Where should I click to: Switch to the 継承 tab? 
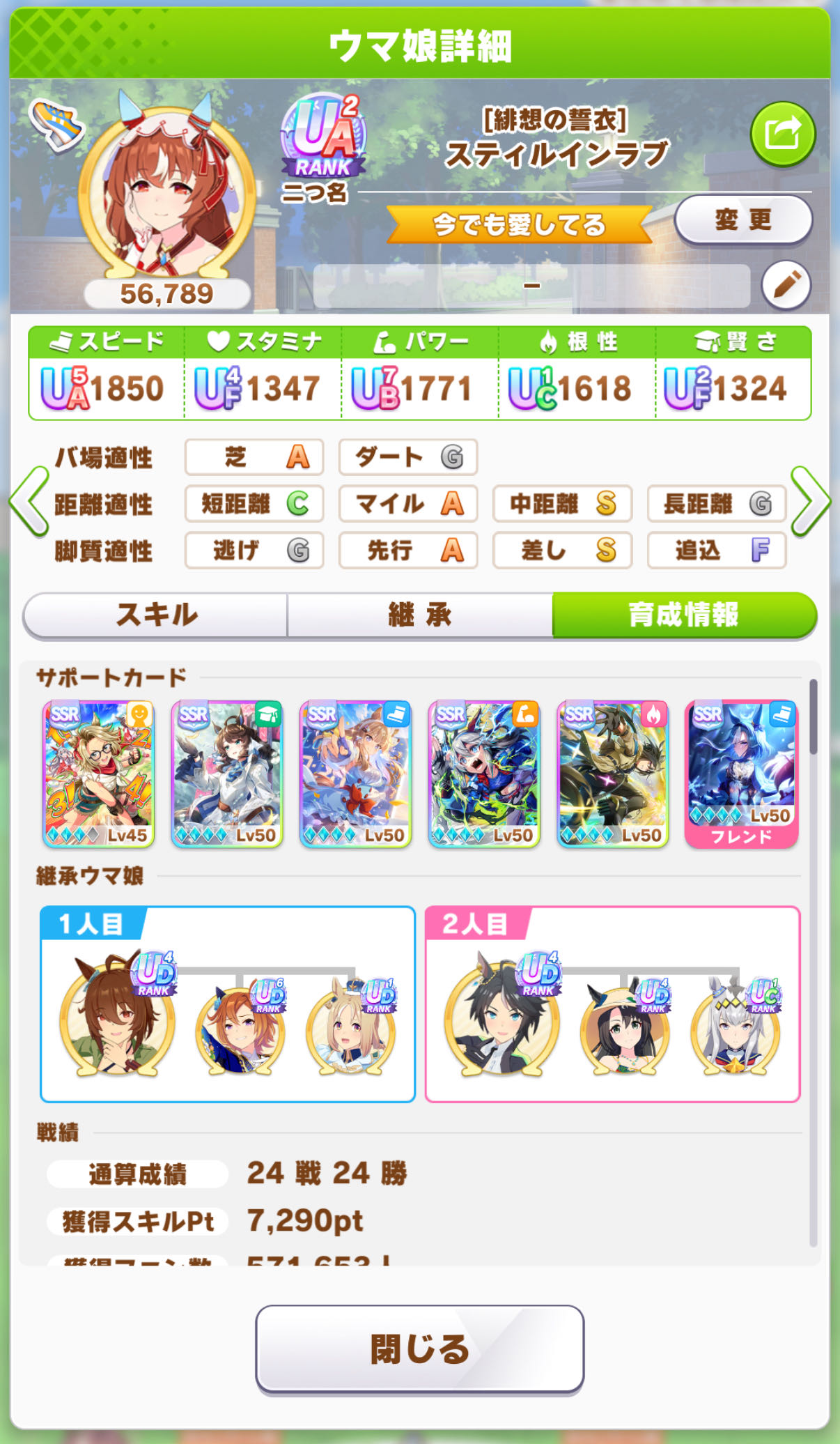tap(420, 615)
